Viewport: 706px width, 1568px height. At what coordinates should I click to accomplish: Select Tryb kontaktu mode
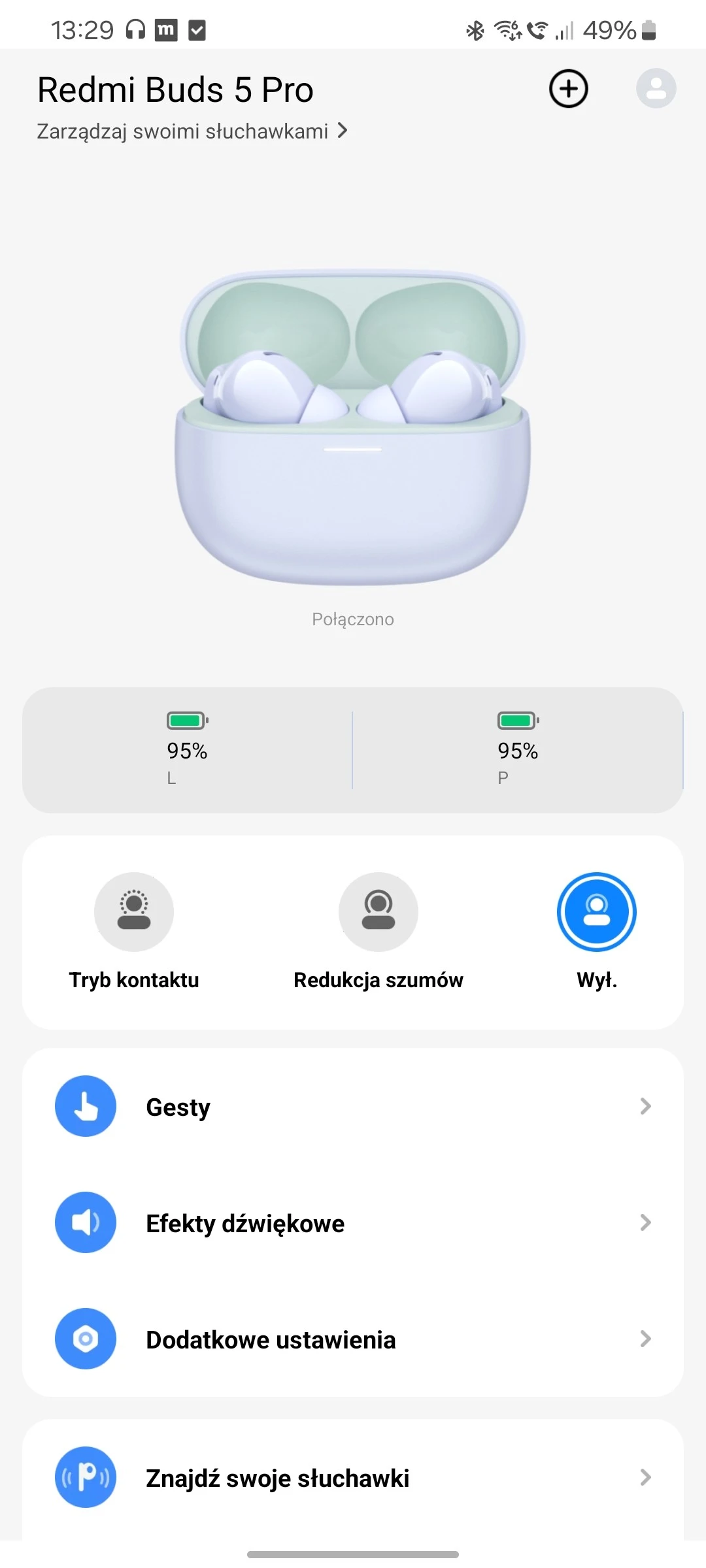click(134, 912)
